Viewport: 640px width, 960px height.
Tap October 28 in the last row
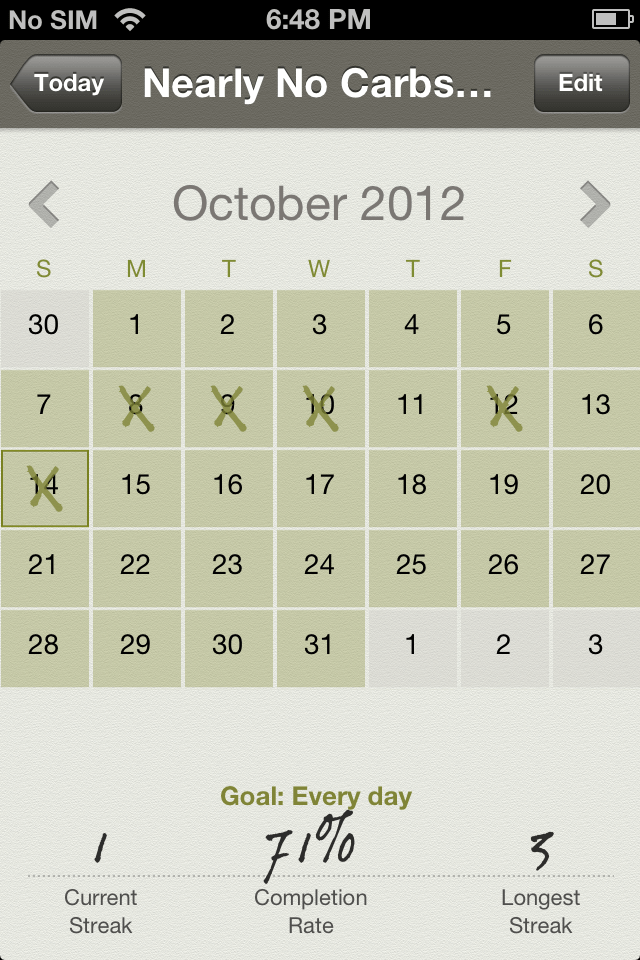(x=44, y=647)
